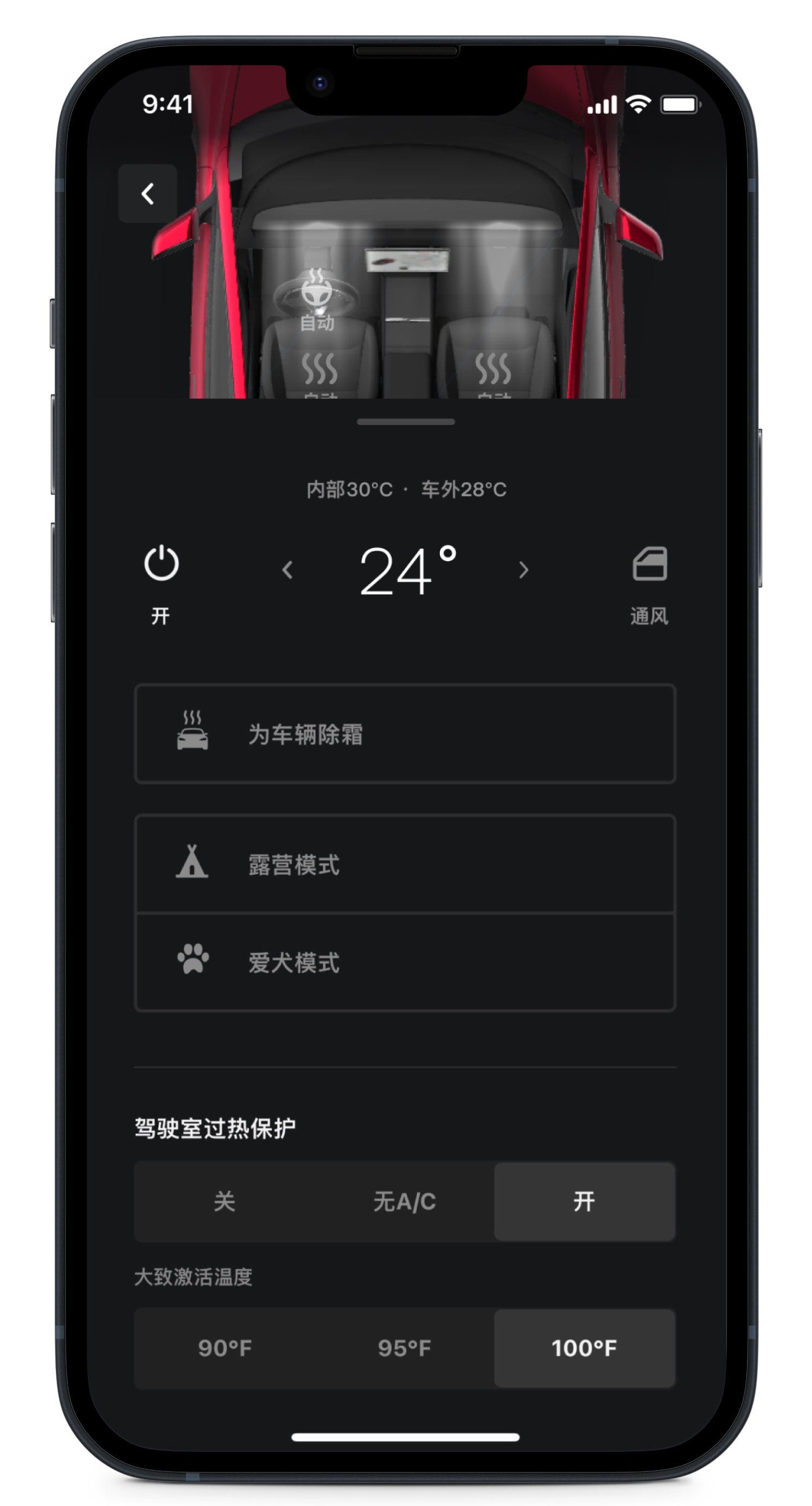This screenshot has height=1506, width=812.
Task: Set overheat protection to 关
Action: pyautogui.click(x=225, y=1202)
